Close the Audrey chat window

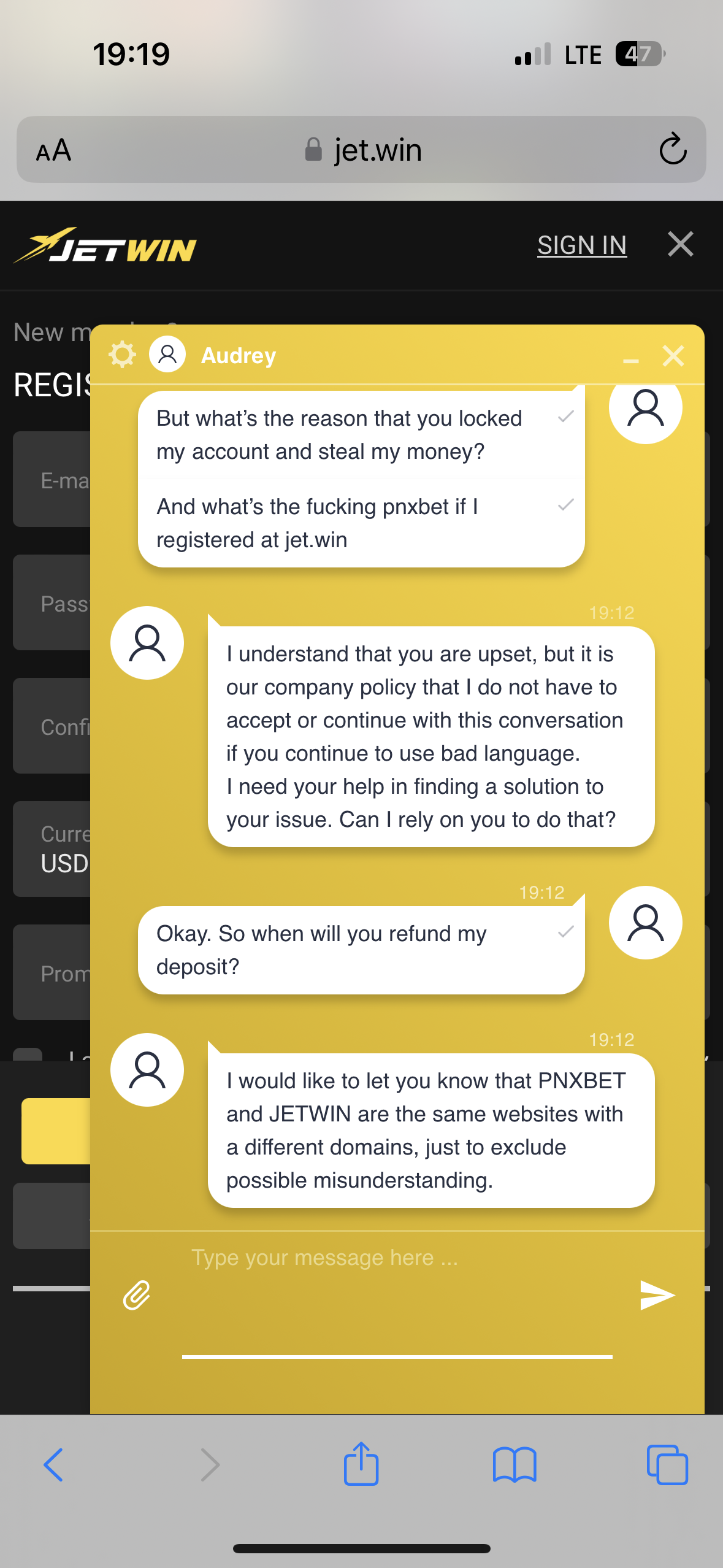[673, 356]
